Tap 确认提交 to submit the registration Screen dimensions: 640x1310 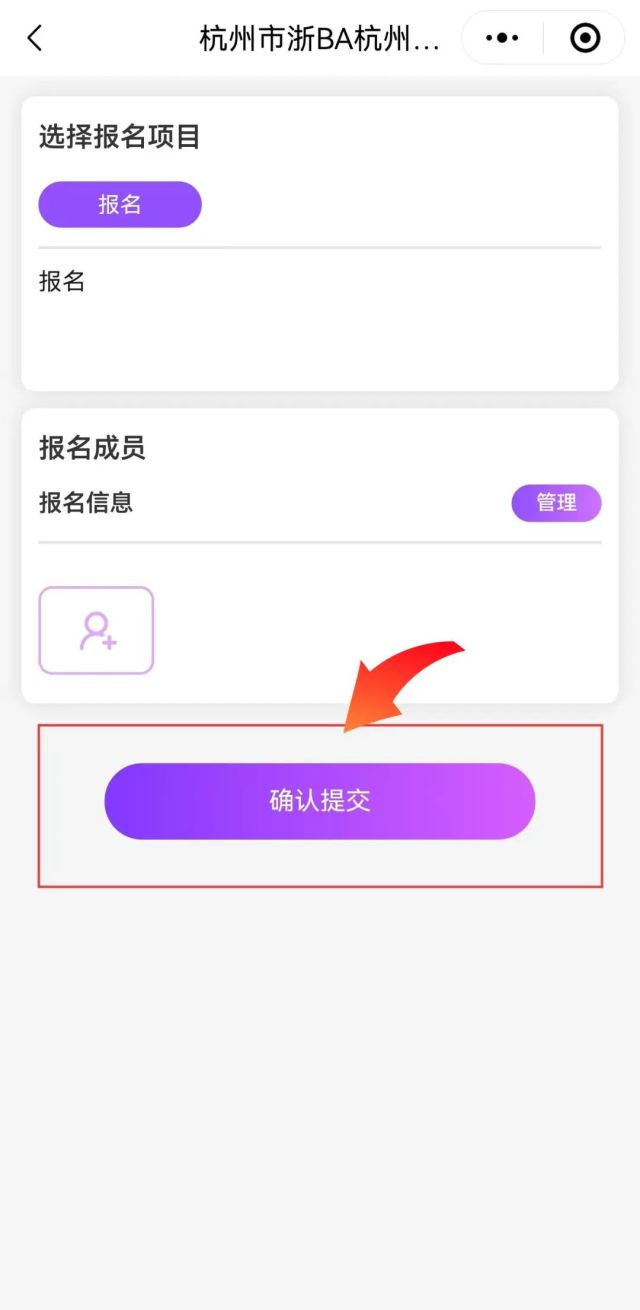tap(320, 801)
